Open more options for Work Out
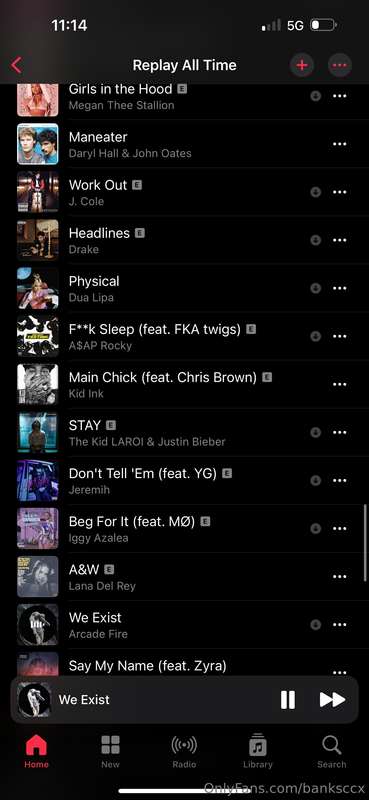Image resolution: width=369 pixels, height=800 pixels. (x=339, y=192)
